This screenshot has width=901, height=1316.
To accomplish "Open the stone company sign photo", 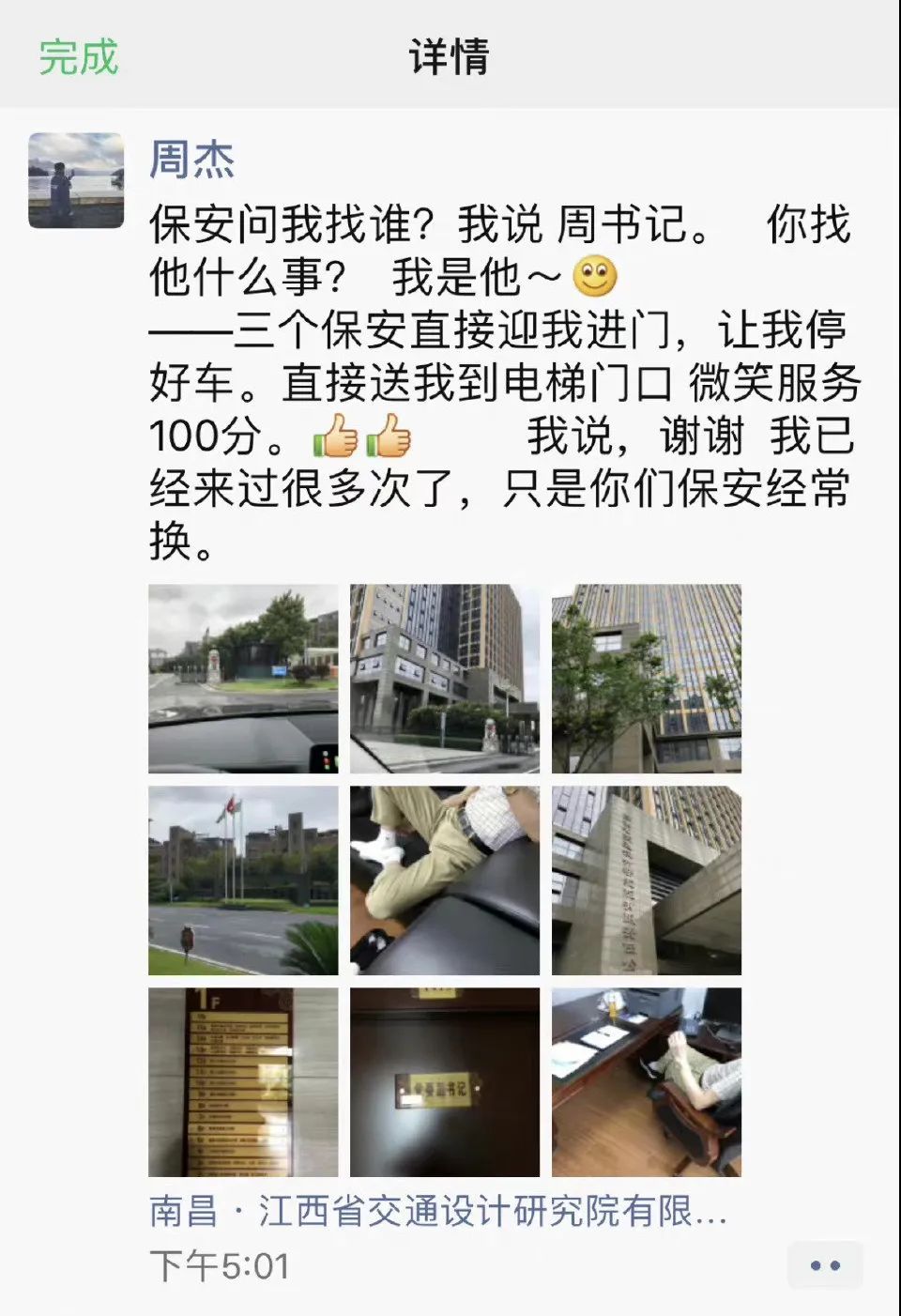I will pyautogui.click(x=647, y=880).
